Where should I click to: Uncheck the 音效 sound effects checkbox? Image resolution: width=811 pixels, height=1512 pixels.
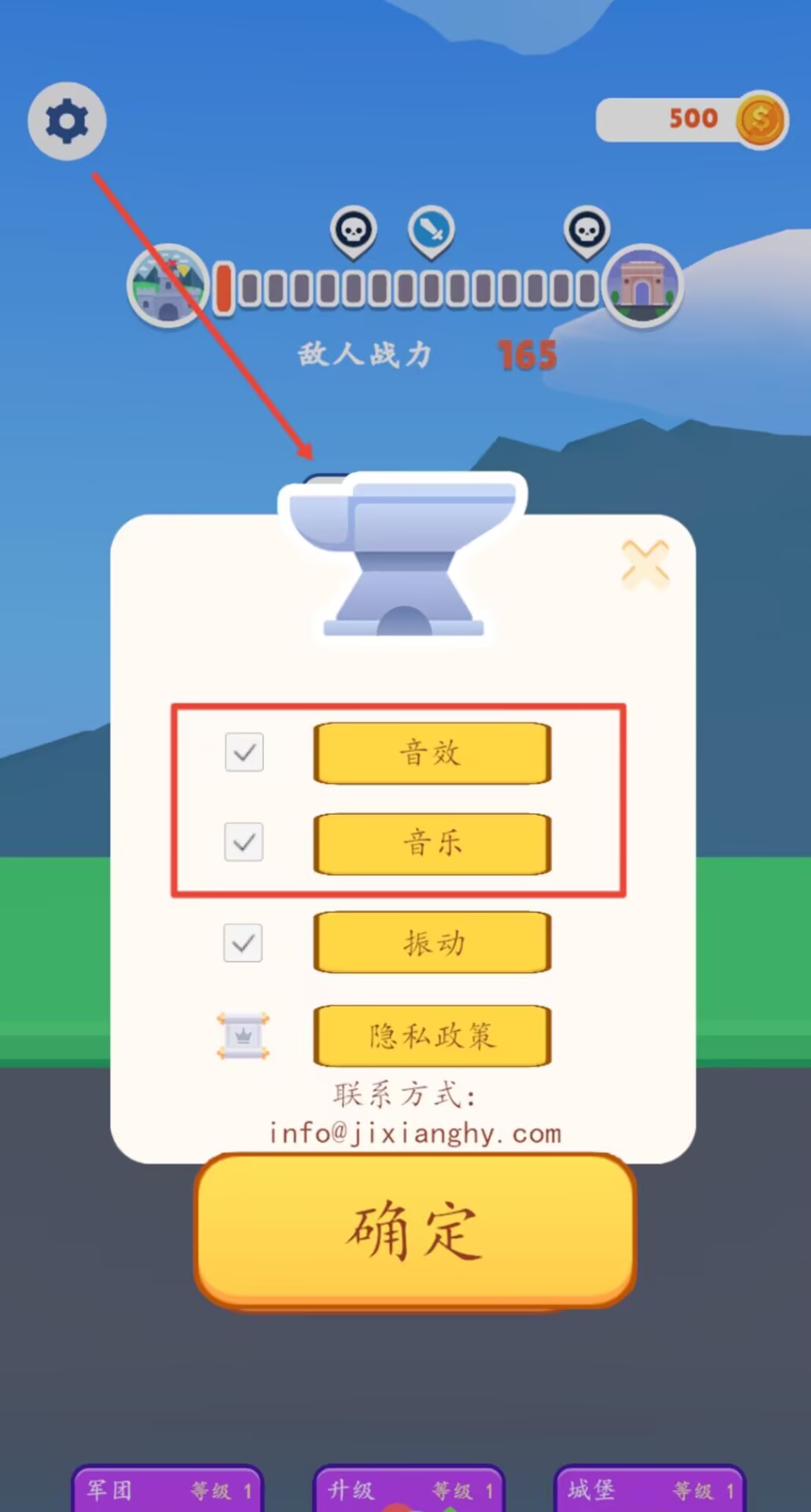tap(244, 752)
